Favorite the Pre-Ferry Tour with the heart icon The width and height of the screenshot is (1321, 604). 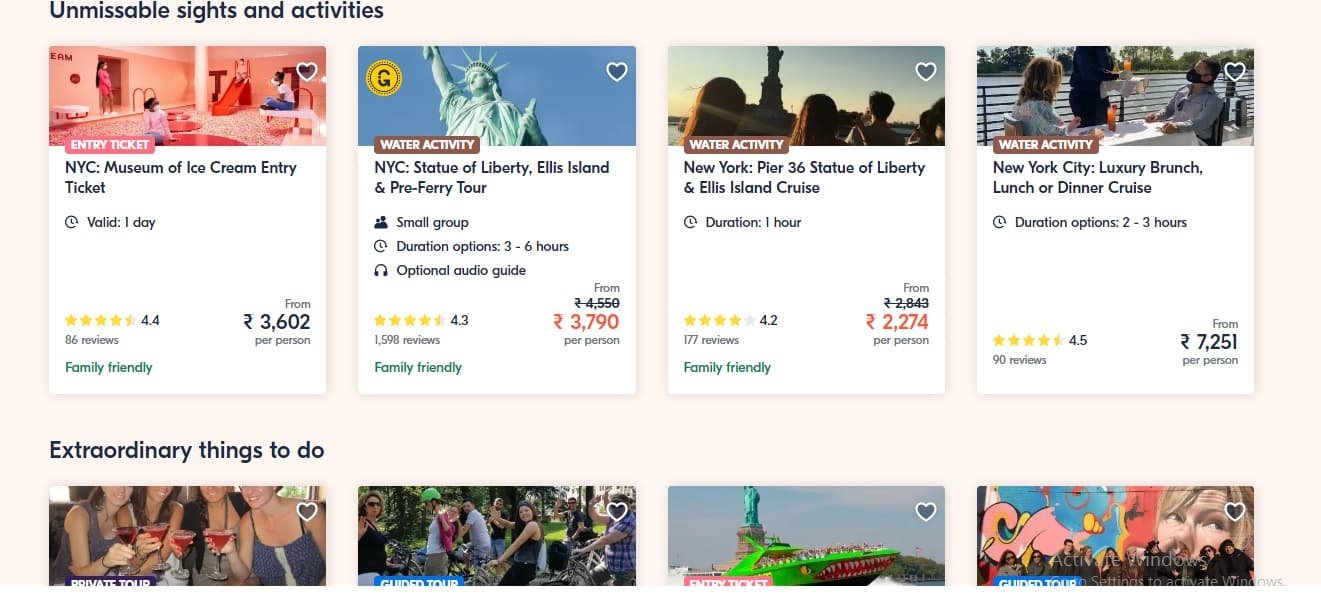[x=617, y=72]
